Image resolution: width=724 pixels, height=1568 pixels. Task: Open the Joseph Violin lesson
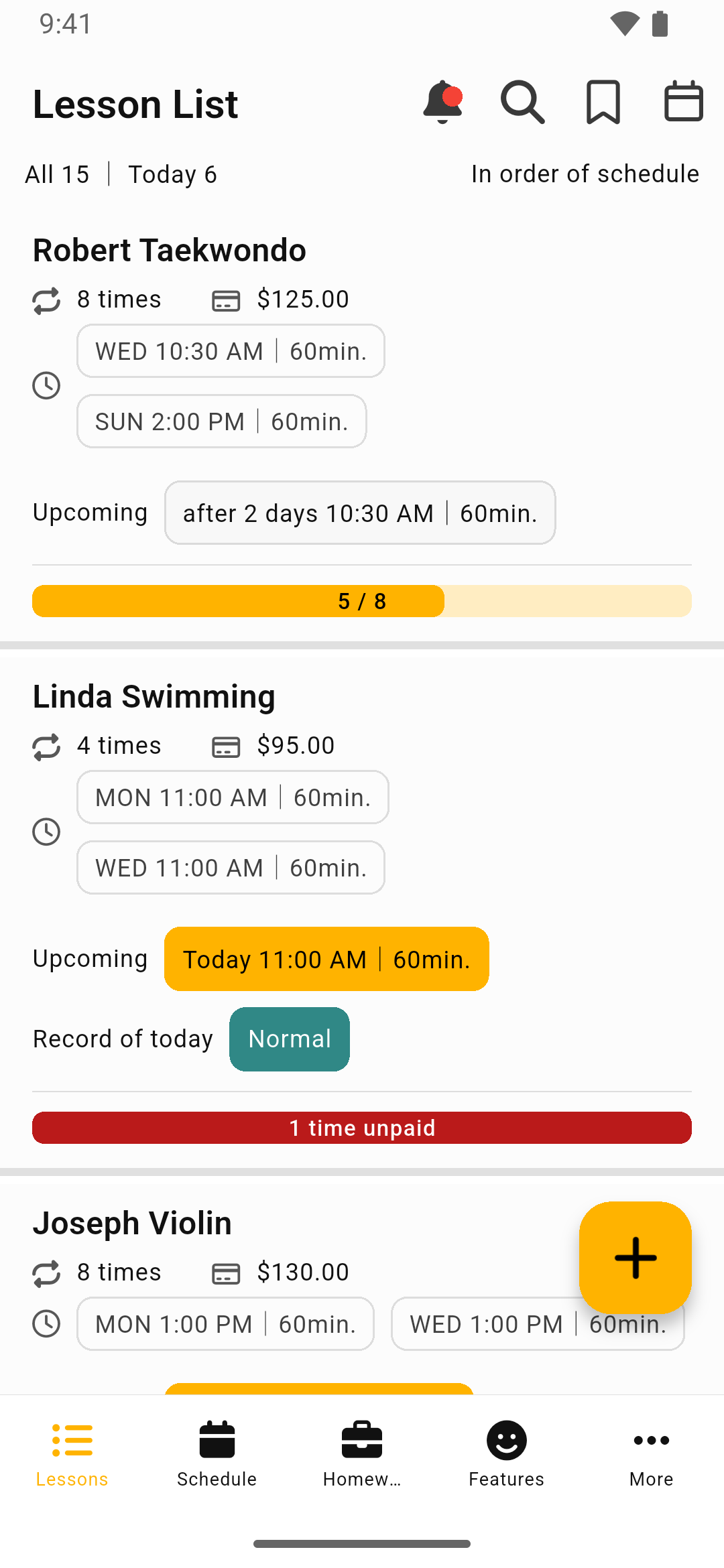coord(133,1224)
